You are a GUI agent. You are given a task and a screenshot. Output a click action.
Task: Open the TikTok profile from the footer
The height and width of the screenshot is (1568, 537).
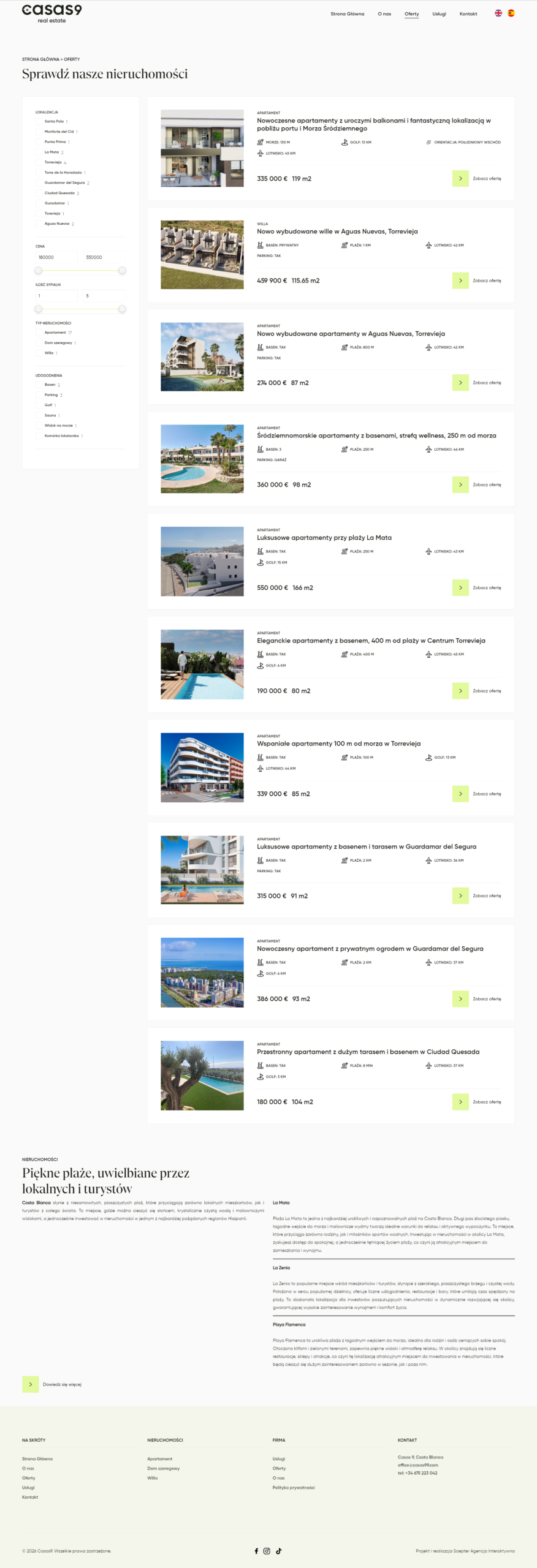pos(278,1551)
